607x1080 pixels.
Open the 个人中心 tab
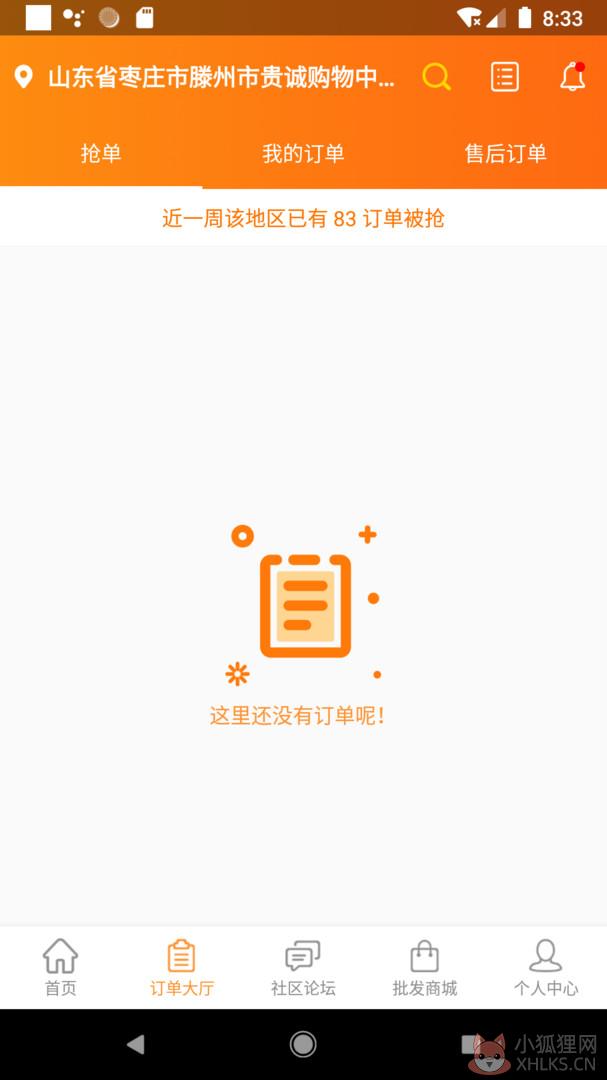546,968
